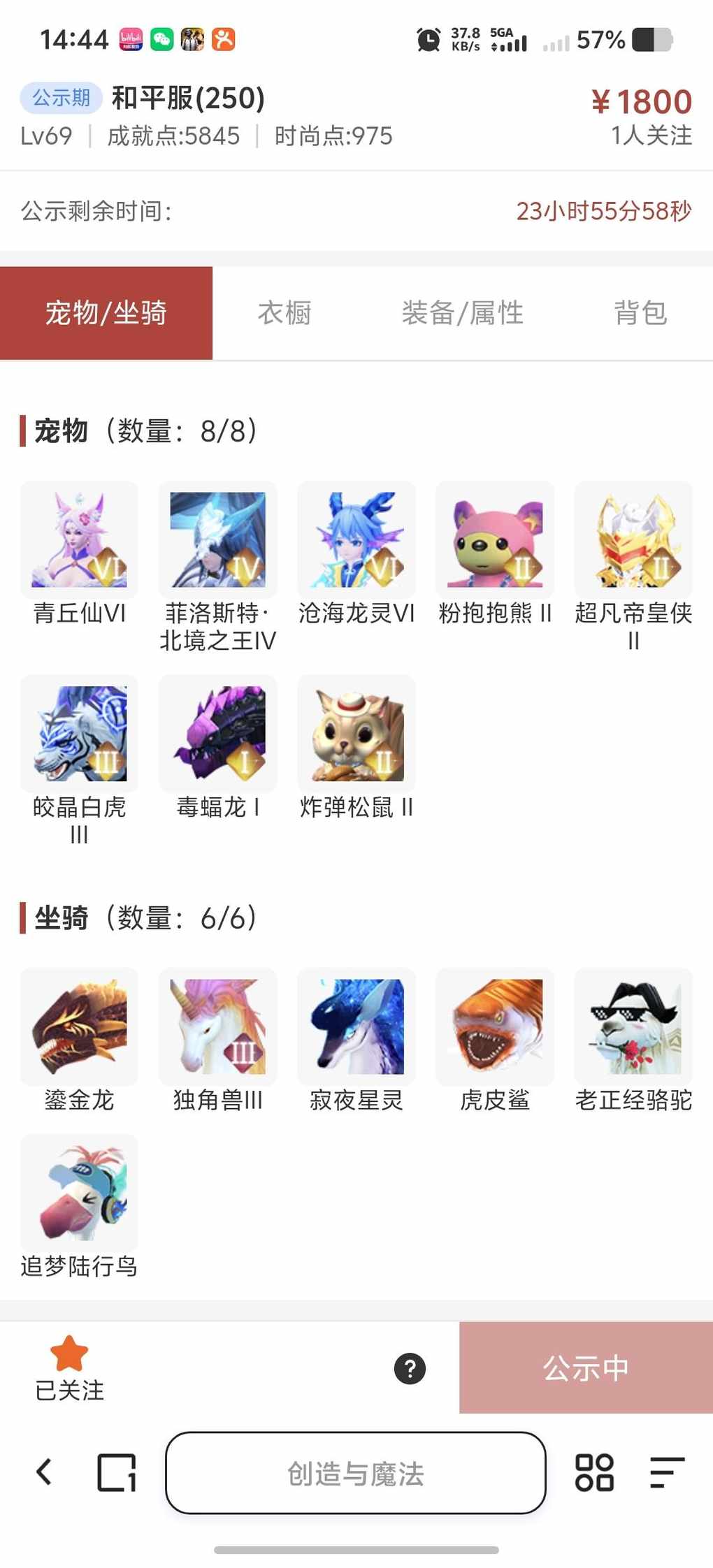Screen dimensions: 713x1568
Task: Tap the 寂夜星灵 mount
Action: click(x=356, y=1026)
